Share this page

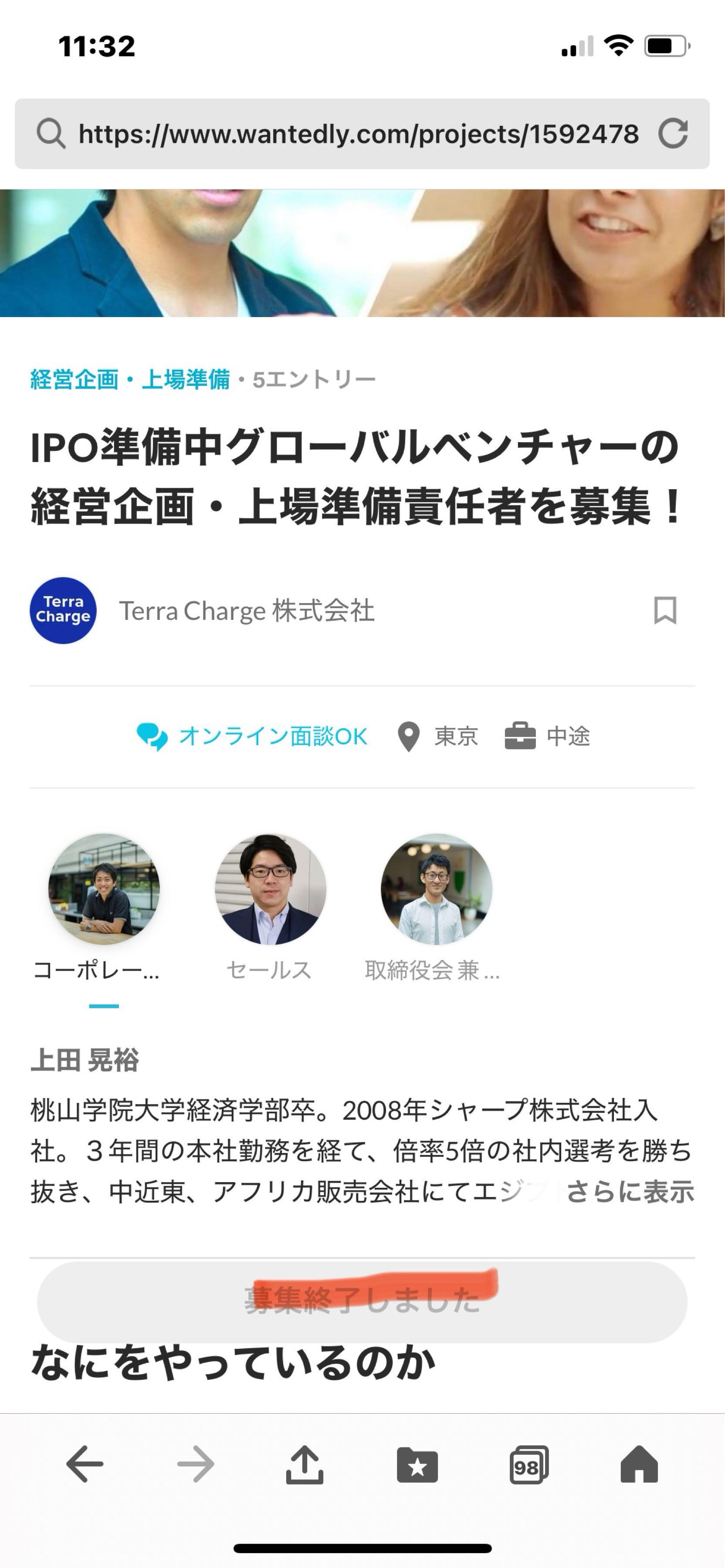pyautogui.click(x=305, y=1464)
